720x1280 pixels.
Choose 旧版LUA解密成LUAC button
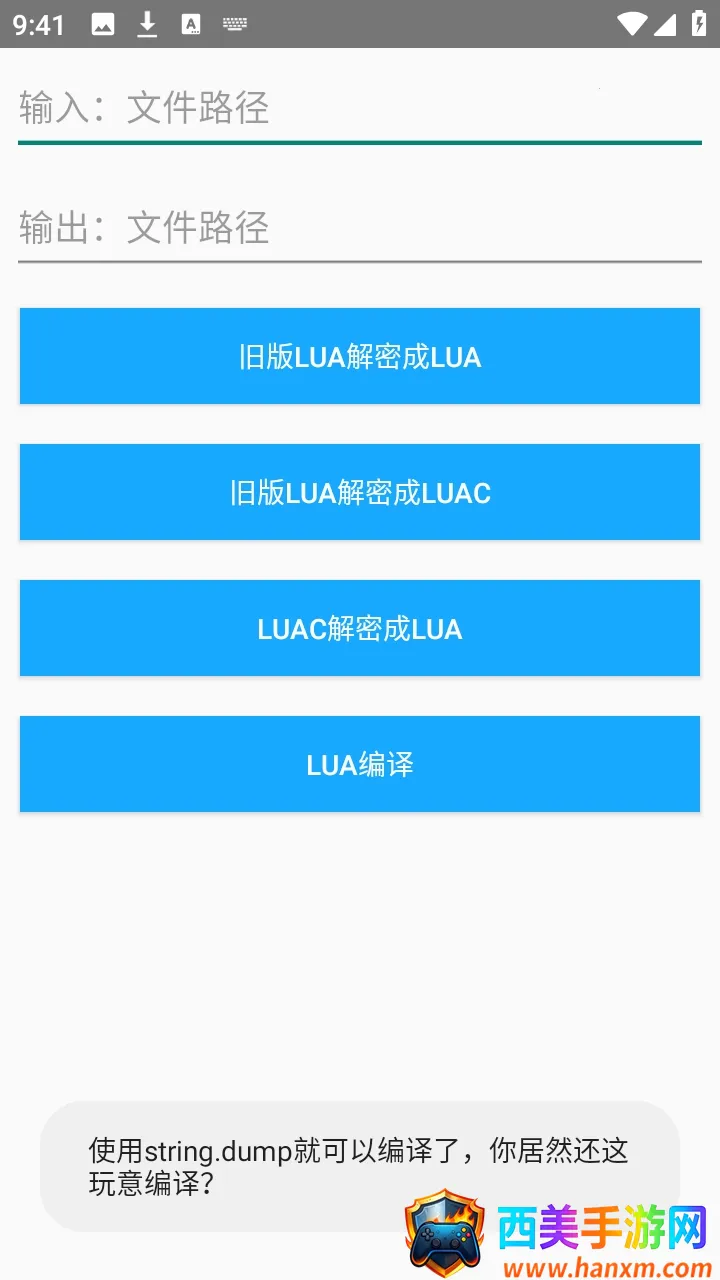(360, 492)
